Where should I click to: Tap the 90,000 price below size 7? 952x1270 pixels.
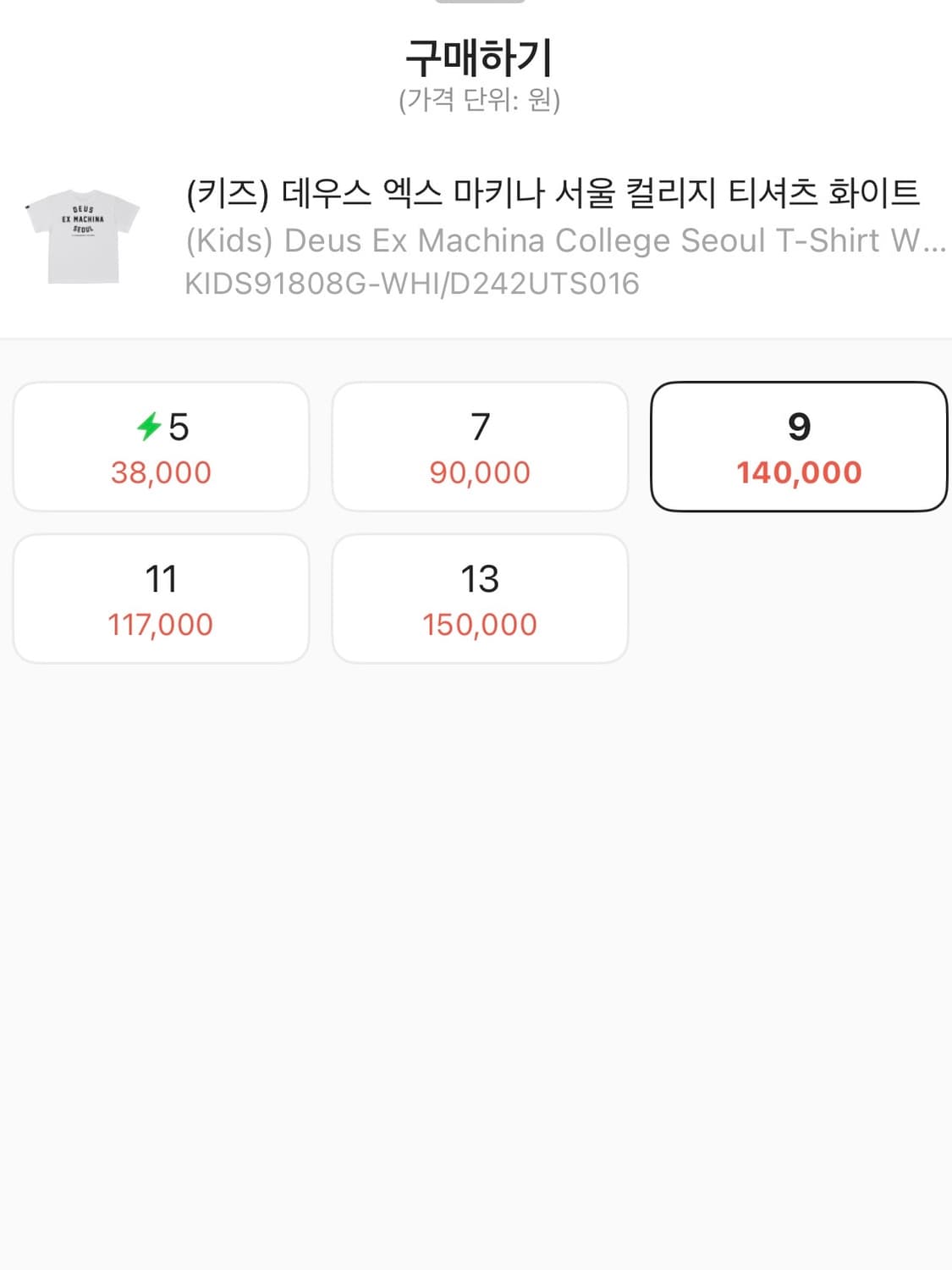coord(479,472)
